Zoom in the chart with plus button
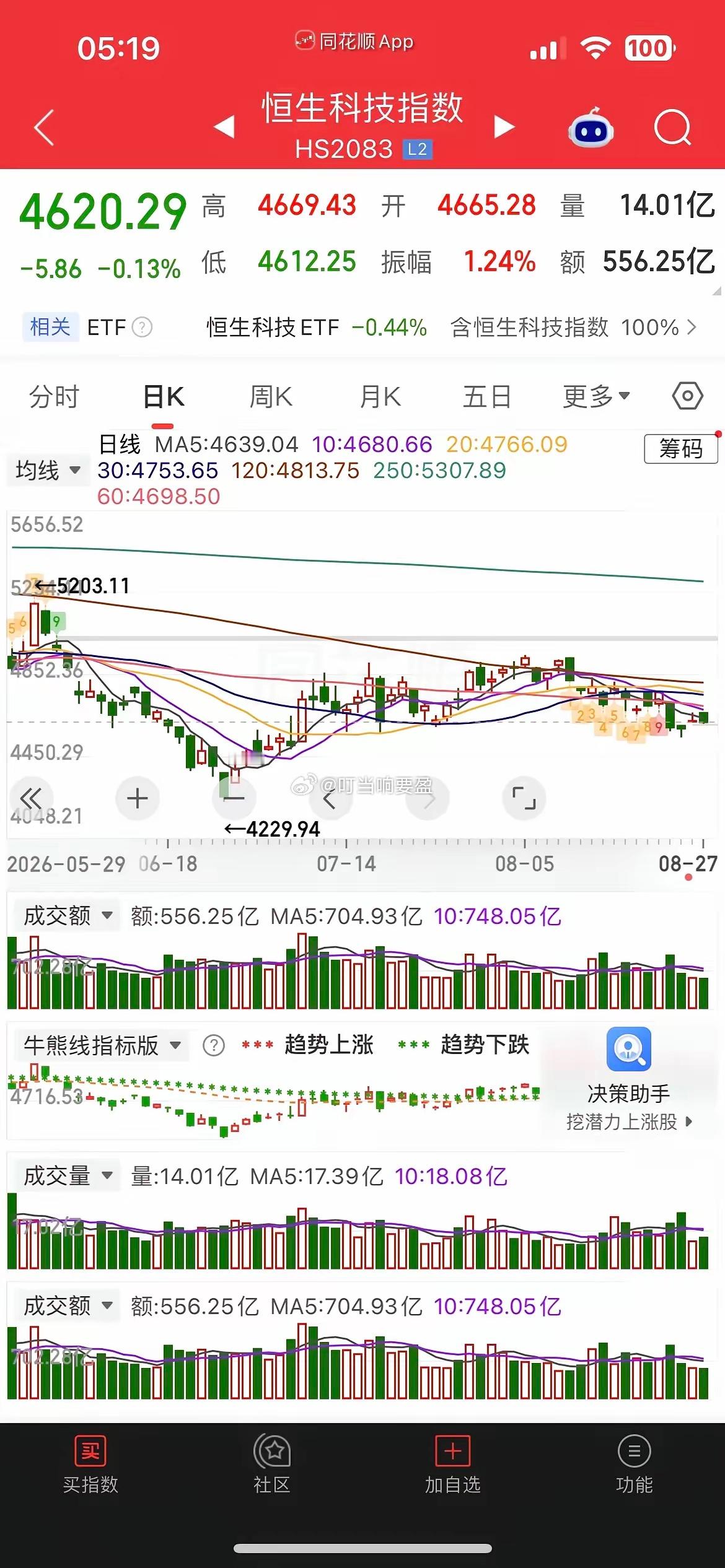Image resolution: width=725 pixels, height=1568 pixels. pos(138,798)
